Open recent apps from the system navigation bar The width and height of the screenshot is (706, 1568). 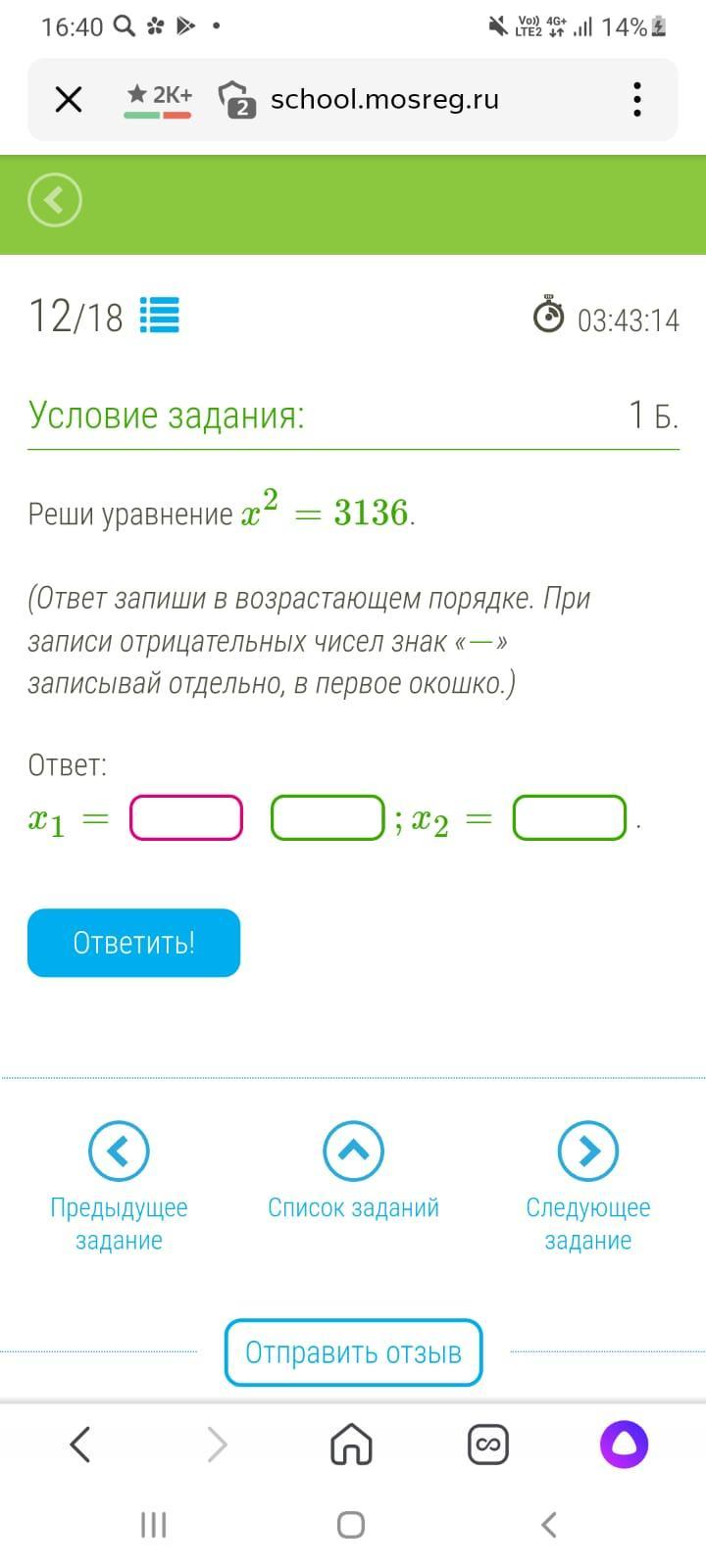point(154,1525)
